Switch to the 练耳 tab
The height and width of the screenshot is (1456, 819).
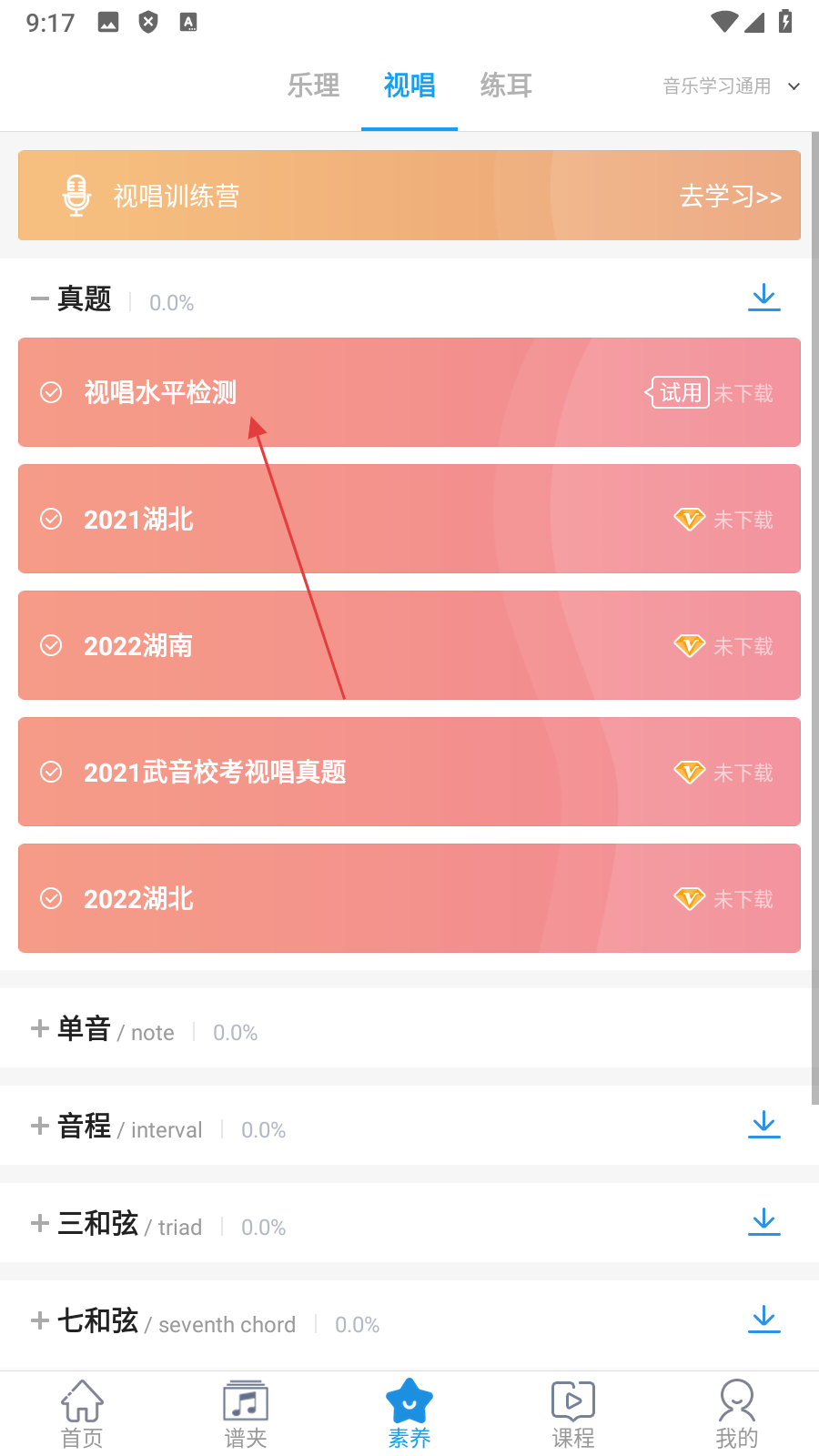coord(506,86)
